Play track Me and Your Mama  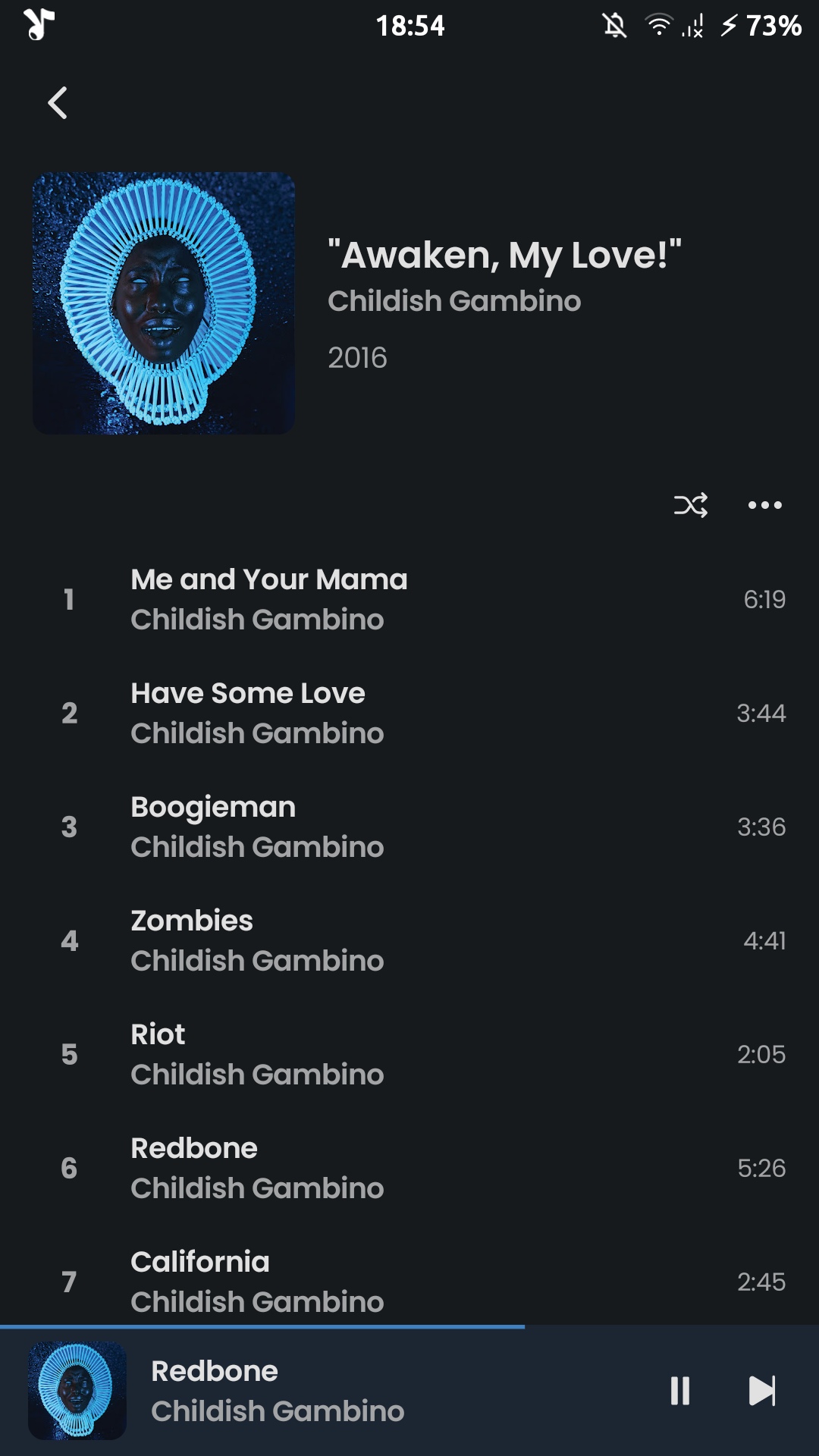409,599
